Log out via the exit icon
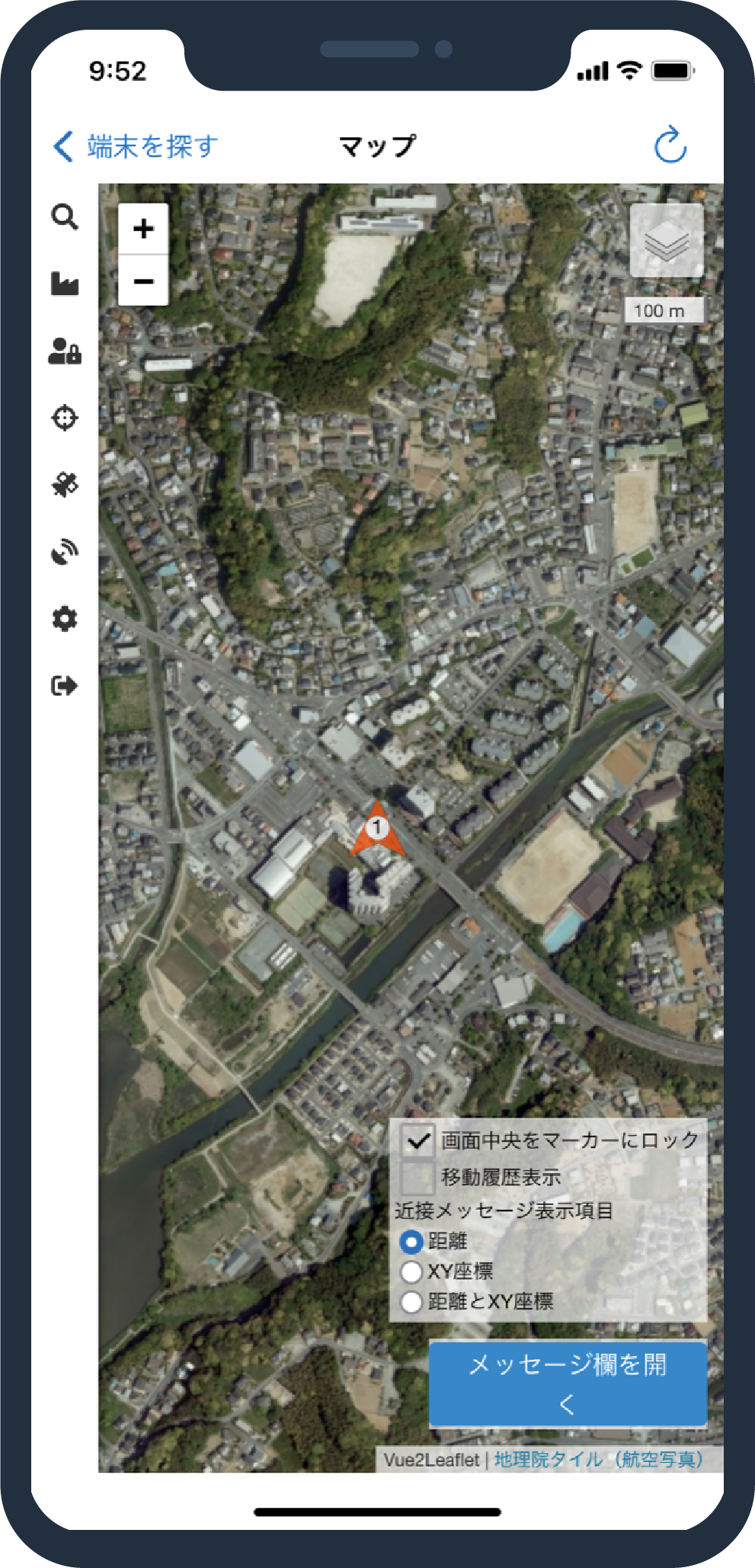 click(x=65, y=686)
